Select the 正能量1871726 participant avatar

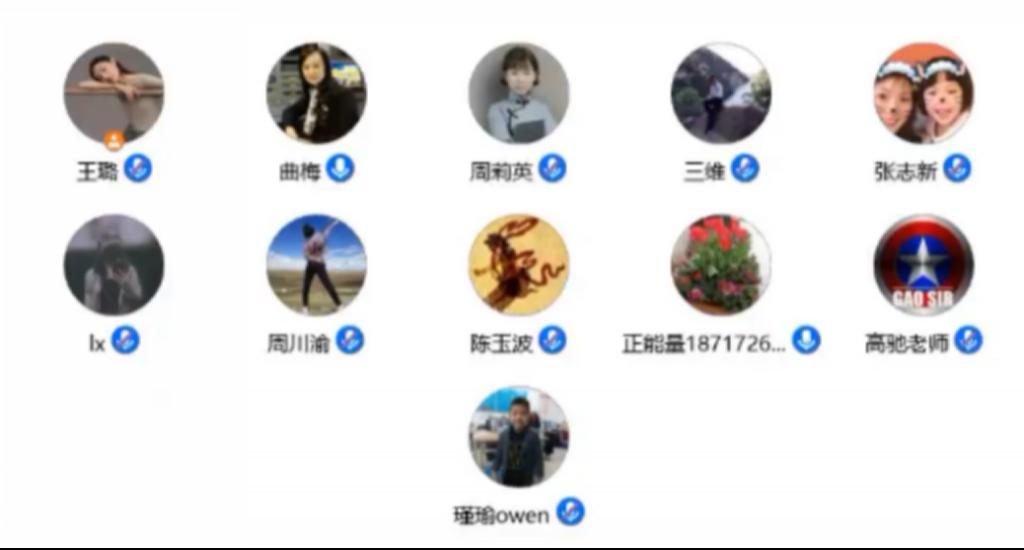coord(720,265)
